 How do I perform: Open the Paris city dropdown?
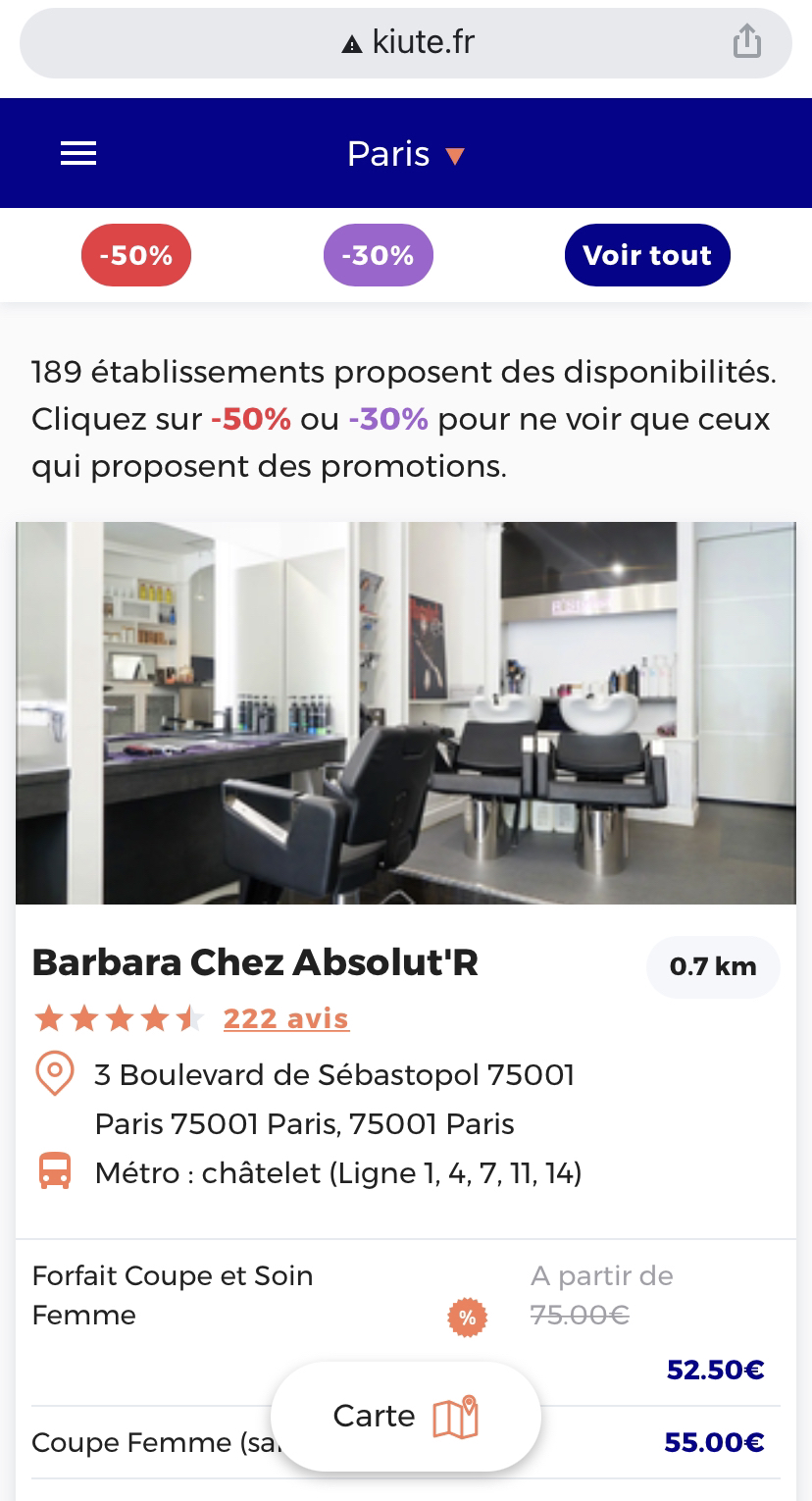[405, 154]
